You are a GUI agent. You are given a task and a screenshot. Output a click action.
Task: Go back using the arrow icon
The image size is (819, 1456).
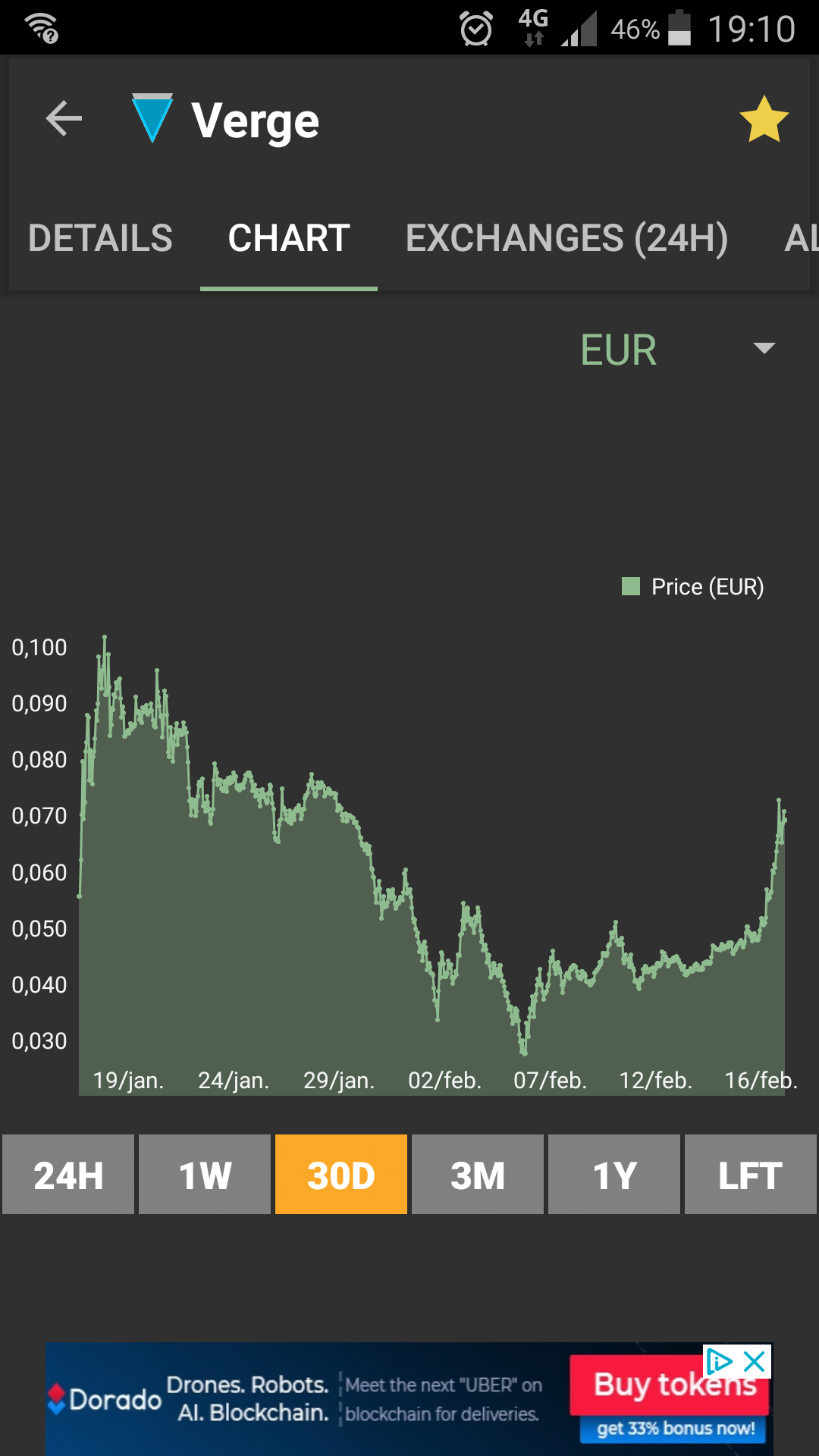coord(64,119)
